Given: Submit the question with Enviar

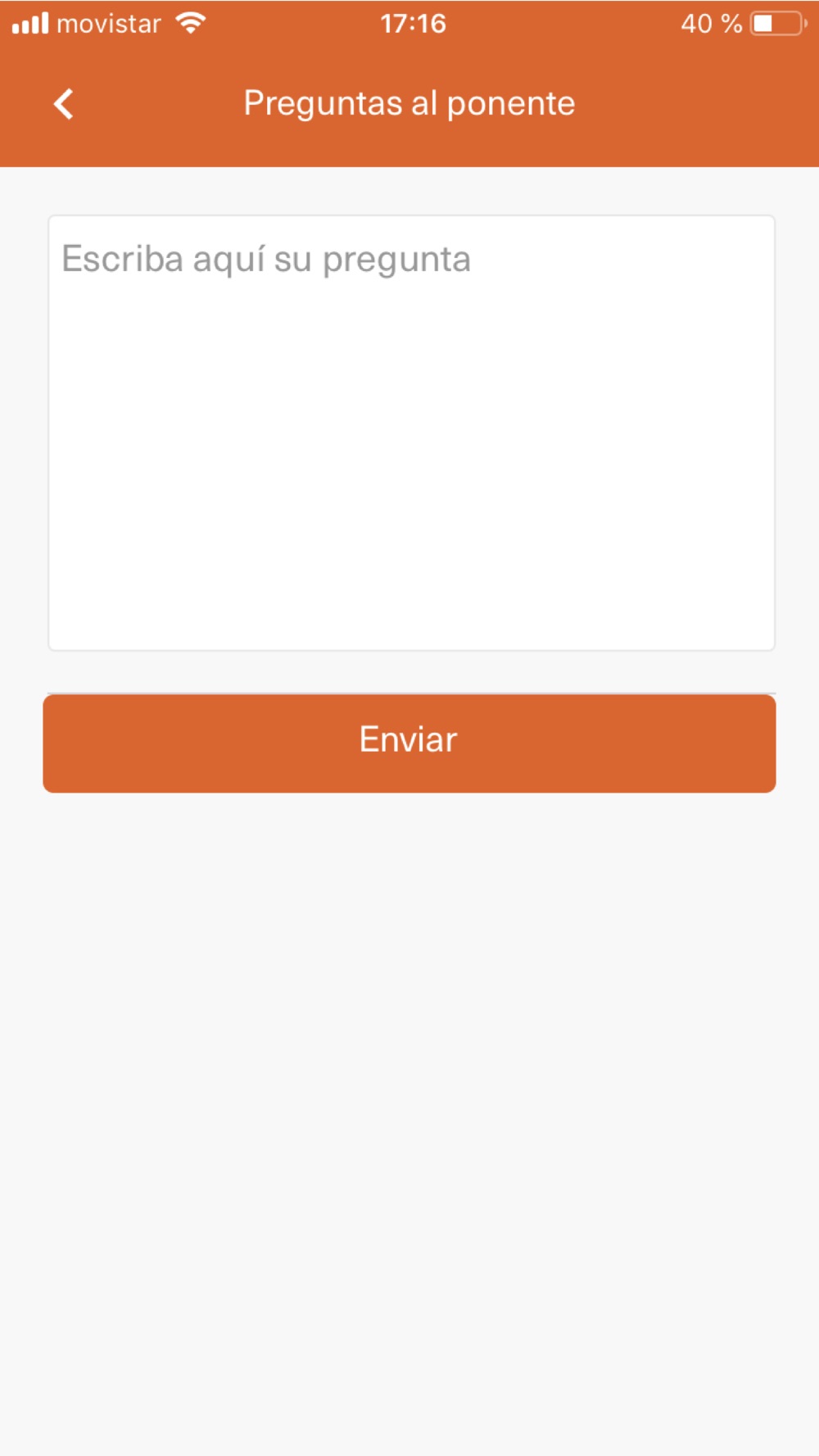Looking at the screenshot, I should [409, 743].
